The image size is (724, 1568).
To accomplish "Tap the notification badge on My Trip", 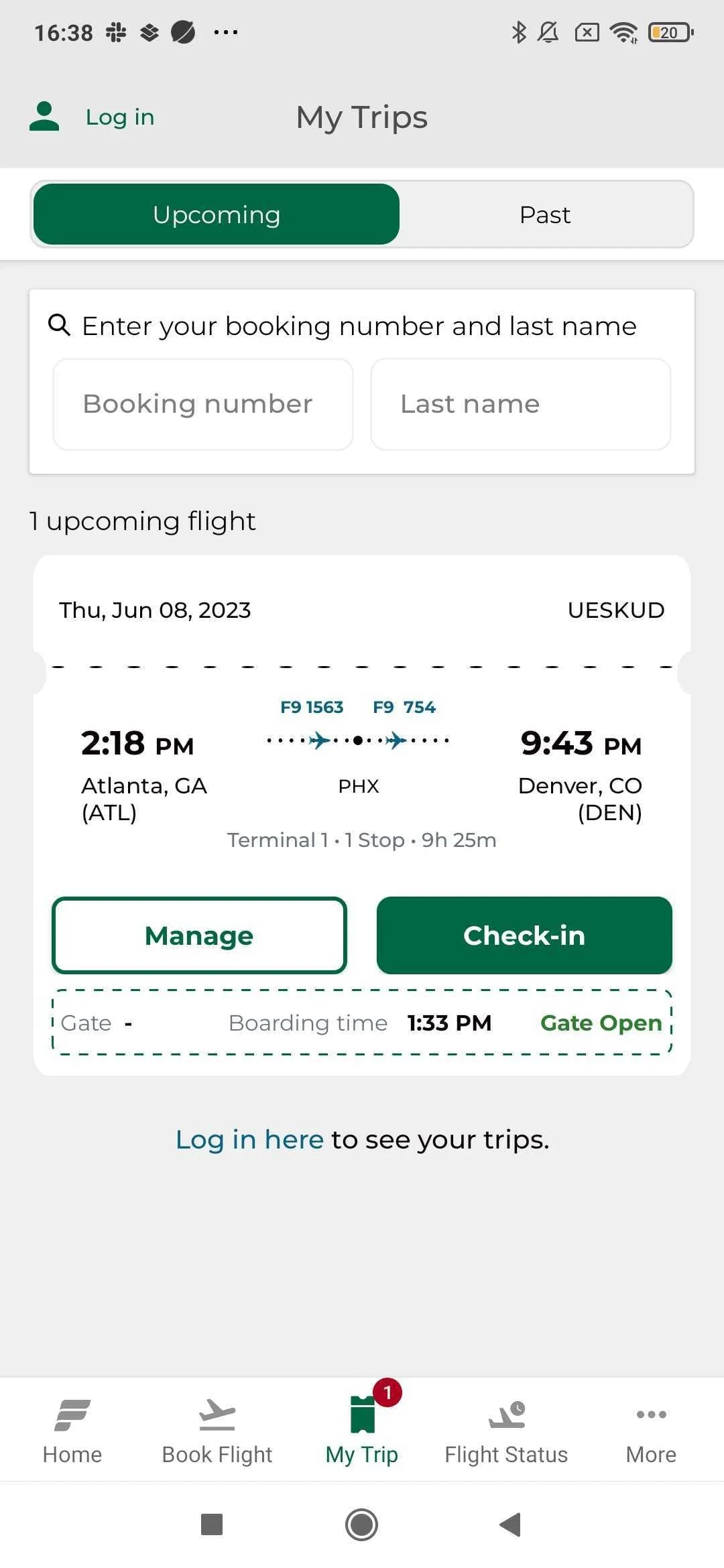I will click(x=387, y=1392).
